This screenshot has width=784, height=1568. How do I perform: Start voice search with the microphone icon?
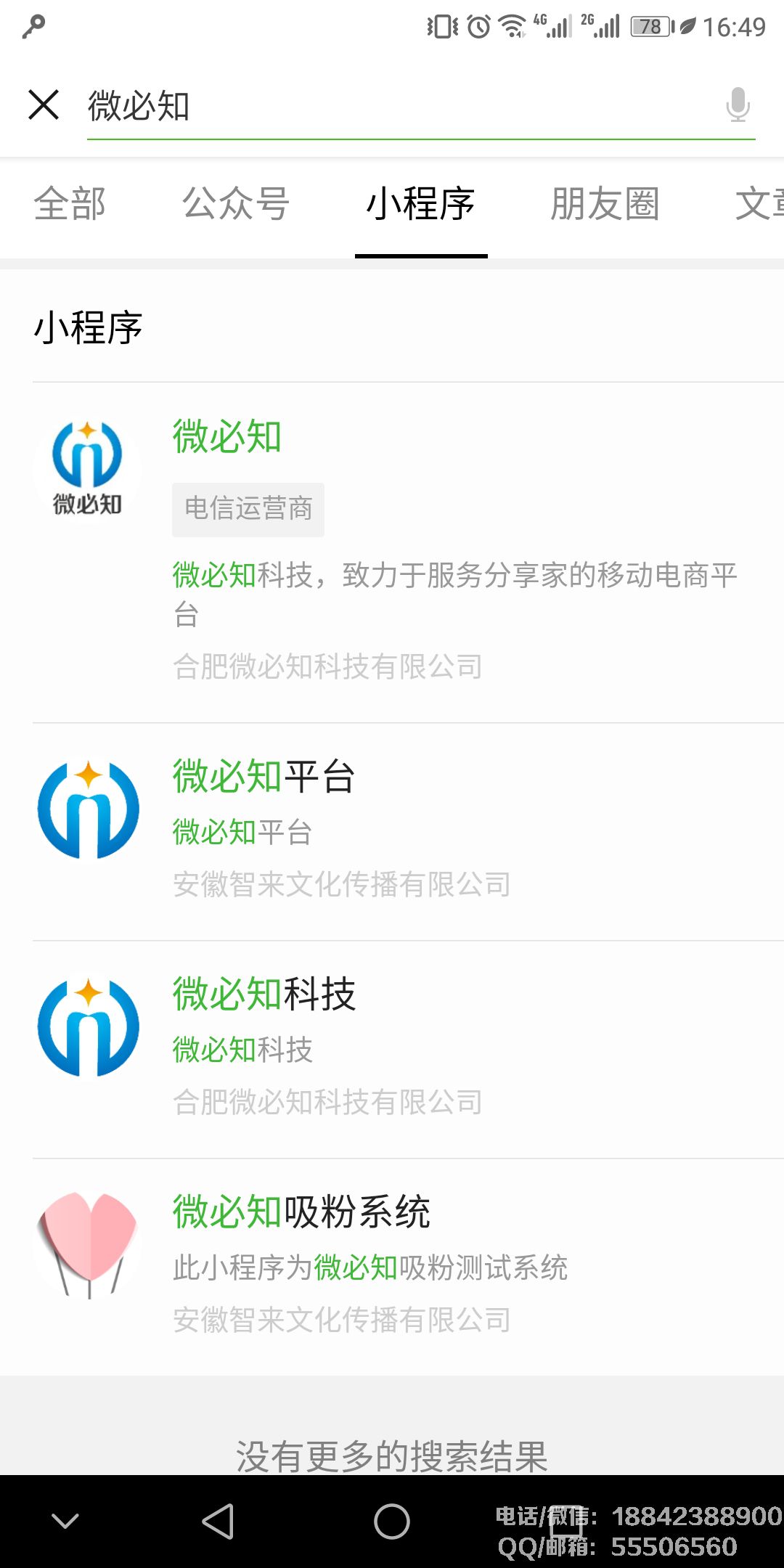pos(738,105)
